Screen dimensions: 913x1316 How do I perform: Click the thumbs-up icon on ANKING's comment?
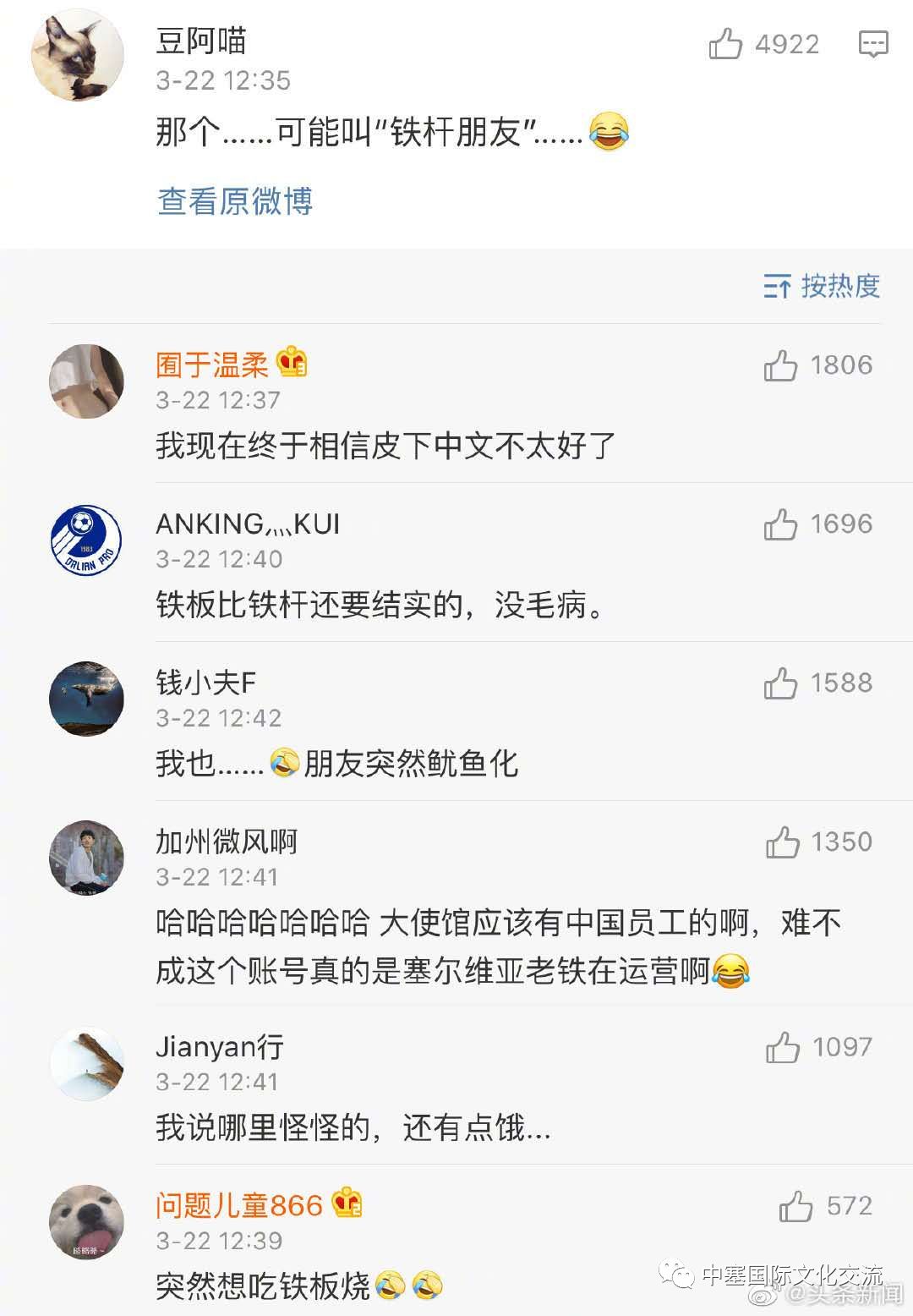pyautogui.click(x=782, y=524)
